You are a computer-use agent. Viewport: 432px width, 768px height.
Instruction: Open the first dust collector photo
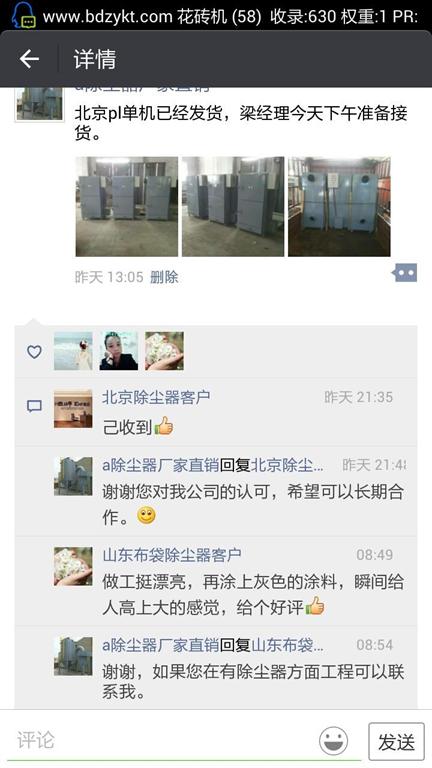[126, 206]
